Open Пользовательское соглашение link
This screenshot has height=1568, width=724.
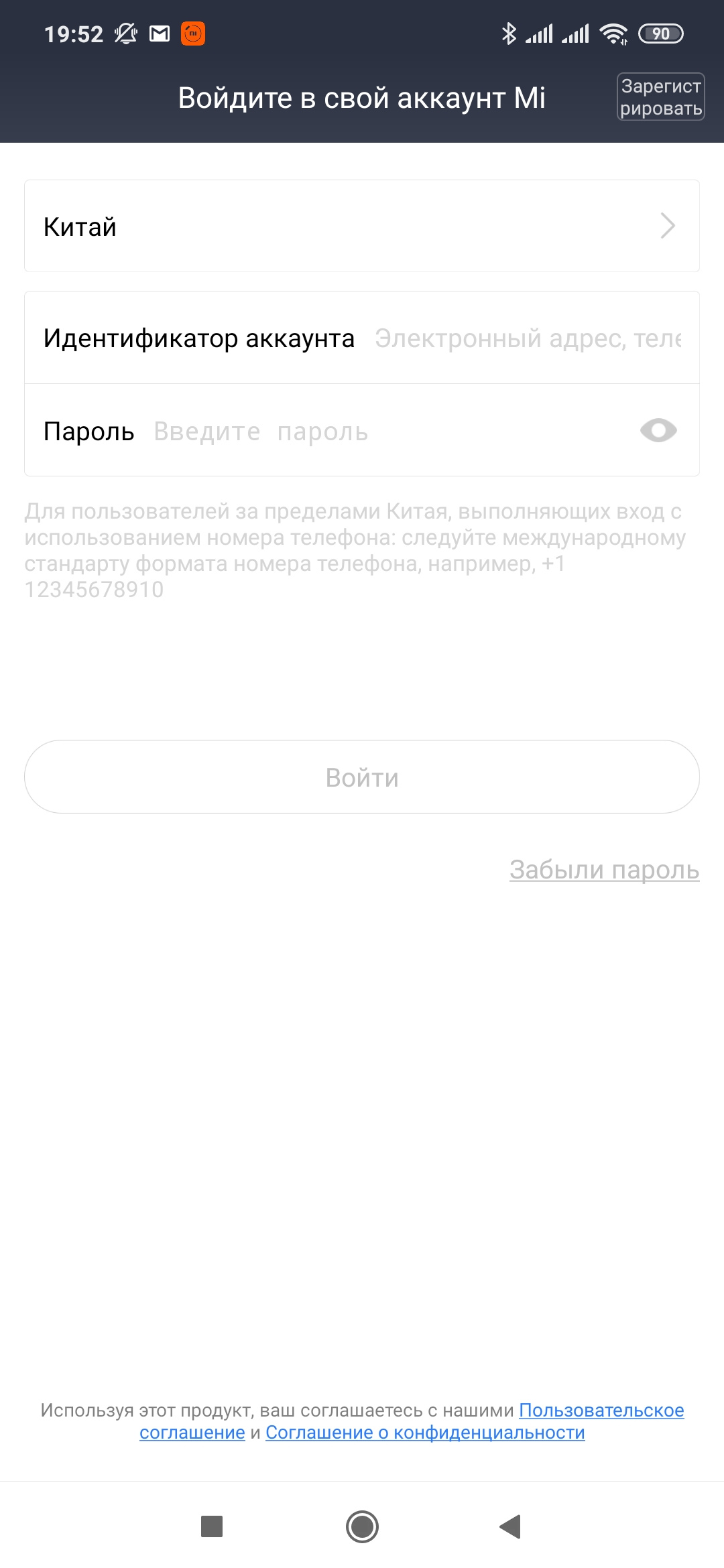point(601,1410)
